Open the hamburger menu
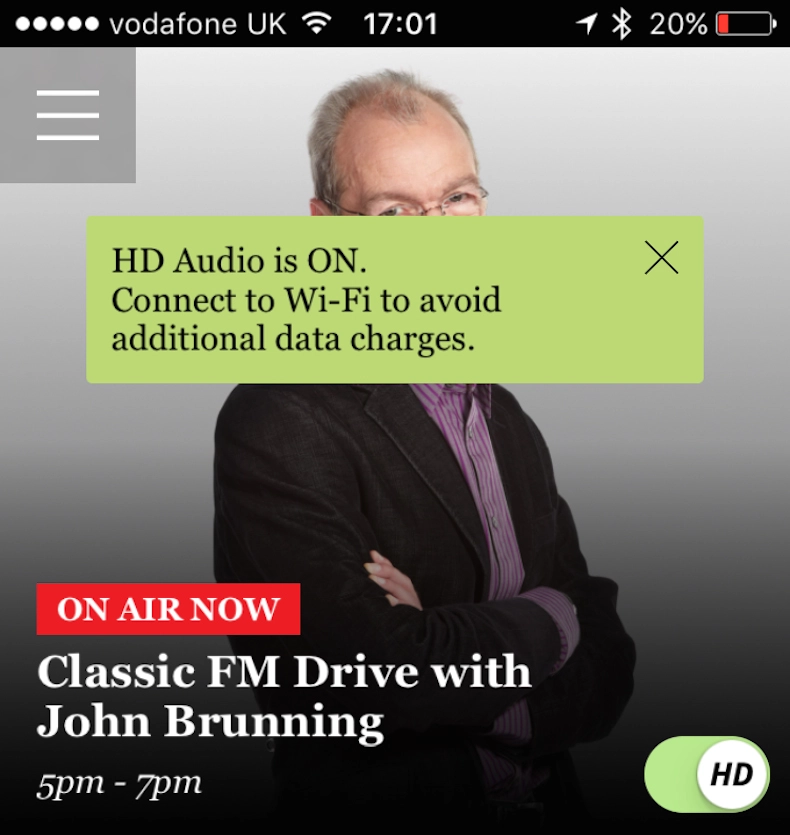790x835 pixels. (x=67, y=115)
